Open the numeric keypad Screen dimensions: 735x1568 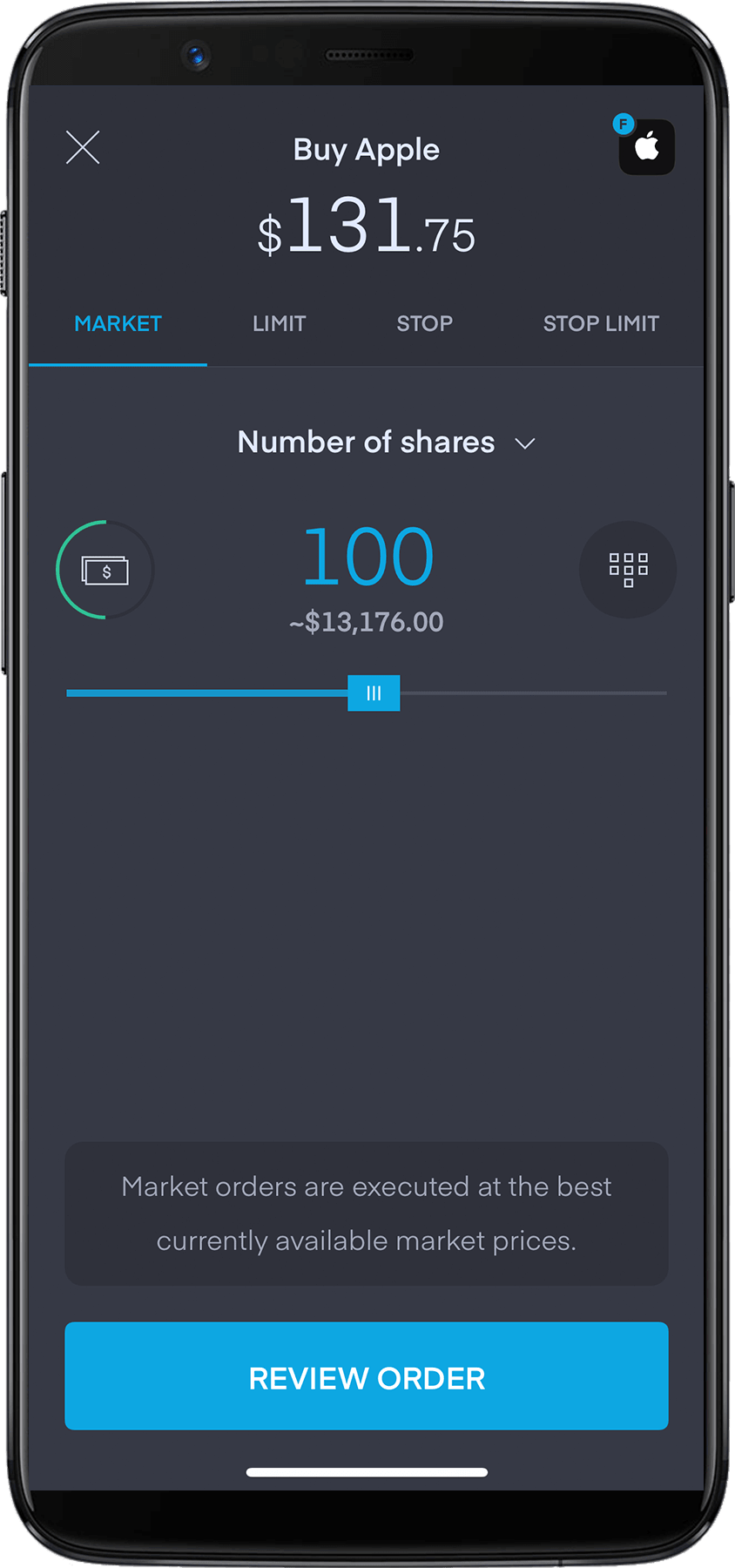[628, 570]
